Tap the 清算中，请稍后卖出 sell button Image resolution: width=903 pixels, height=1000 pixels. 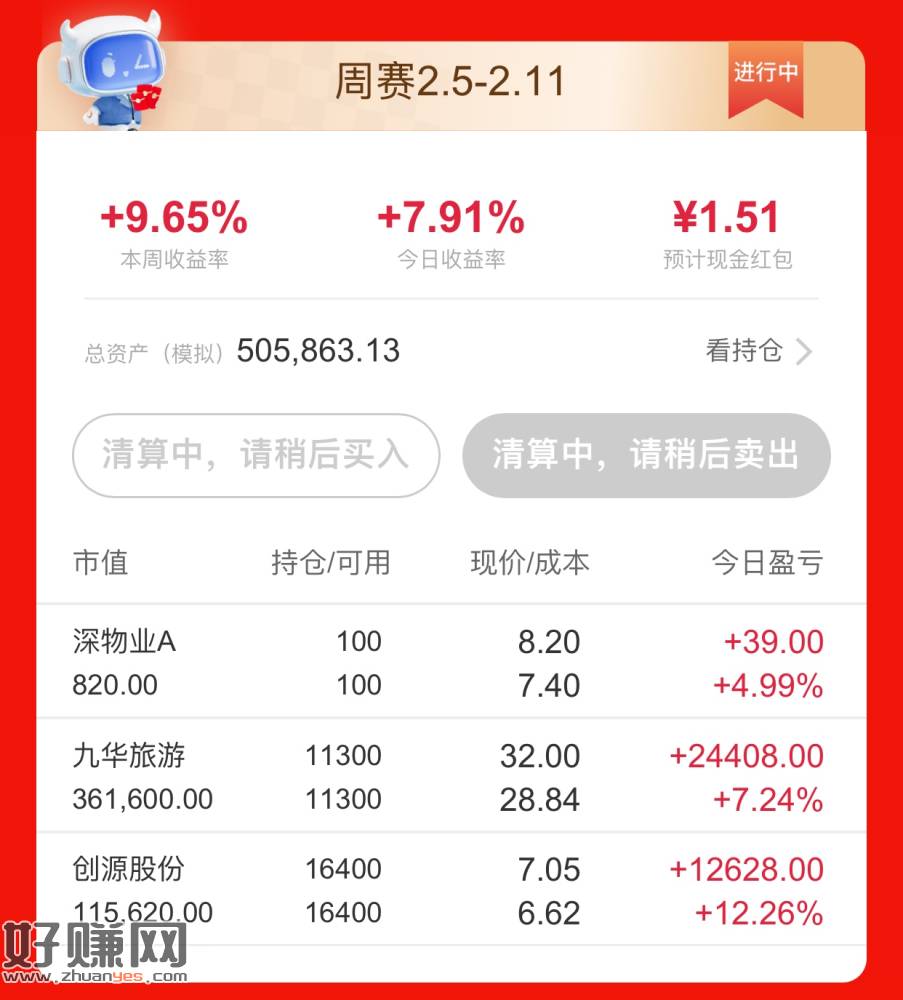[645, 456]
